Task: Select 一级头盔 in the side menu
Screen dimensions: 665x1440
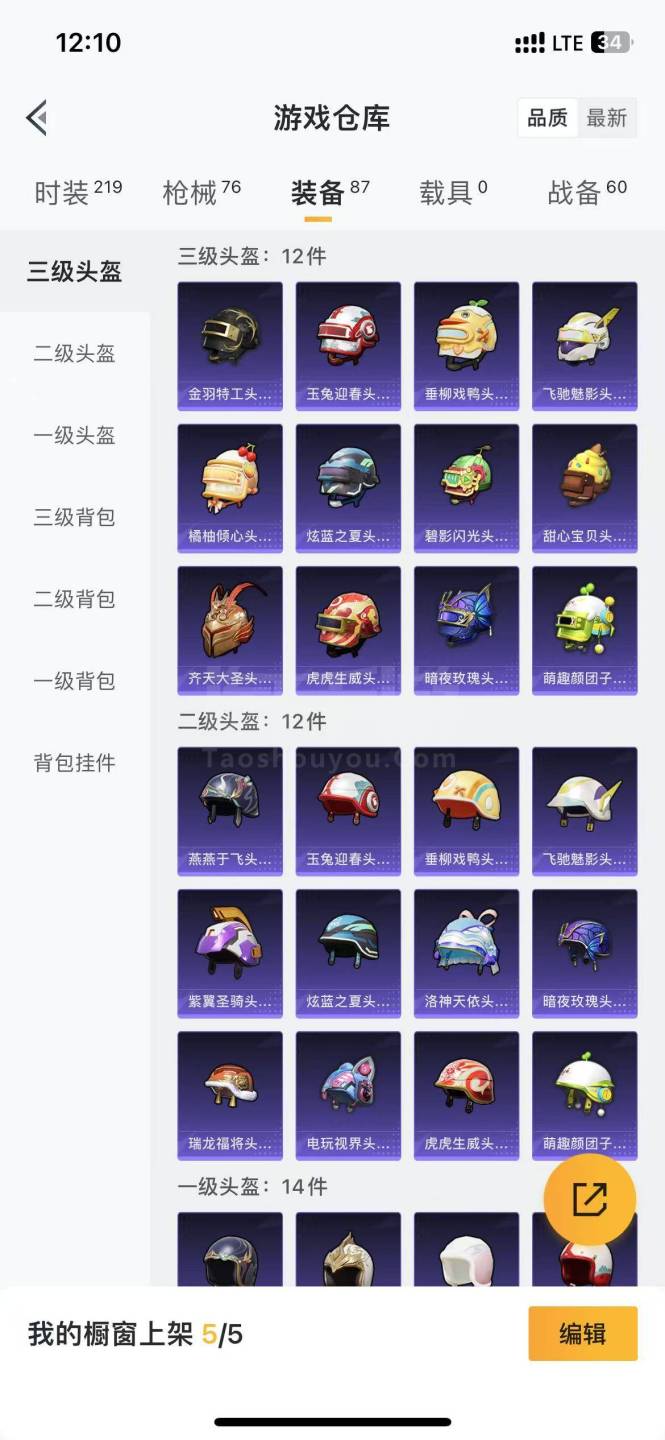Action: 75,435
